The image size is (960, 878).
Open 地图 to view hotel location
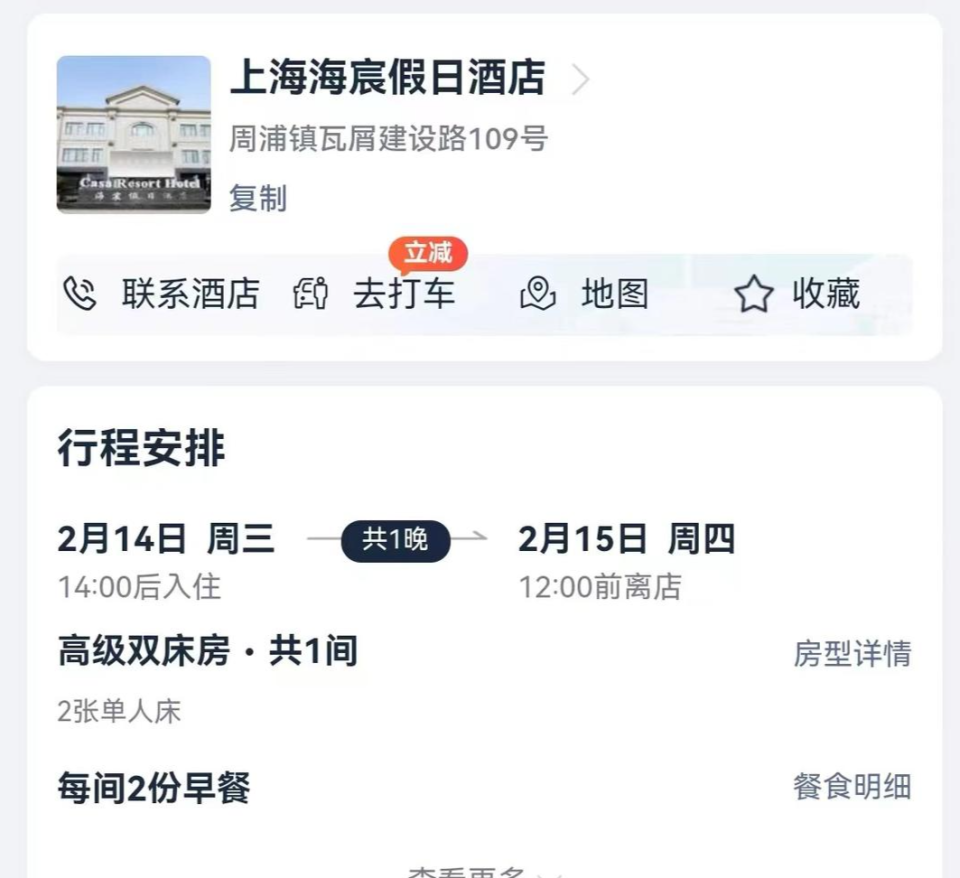click(x=585, y=294)
